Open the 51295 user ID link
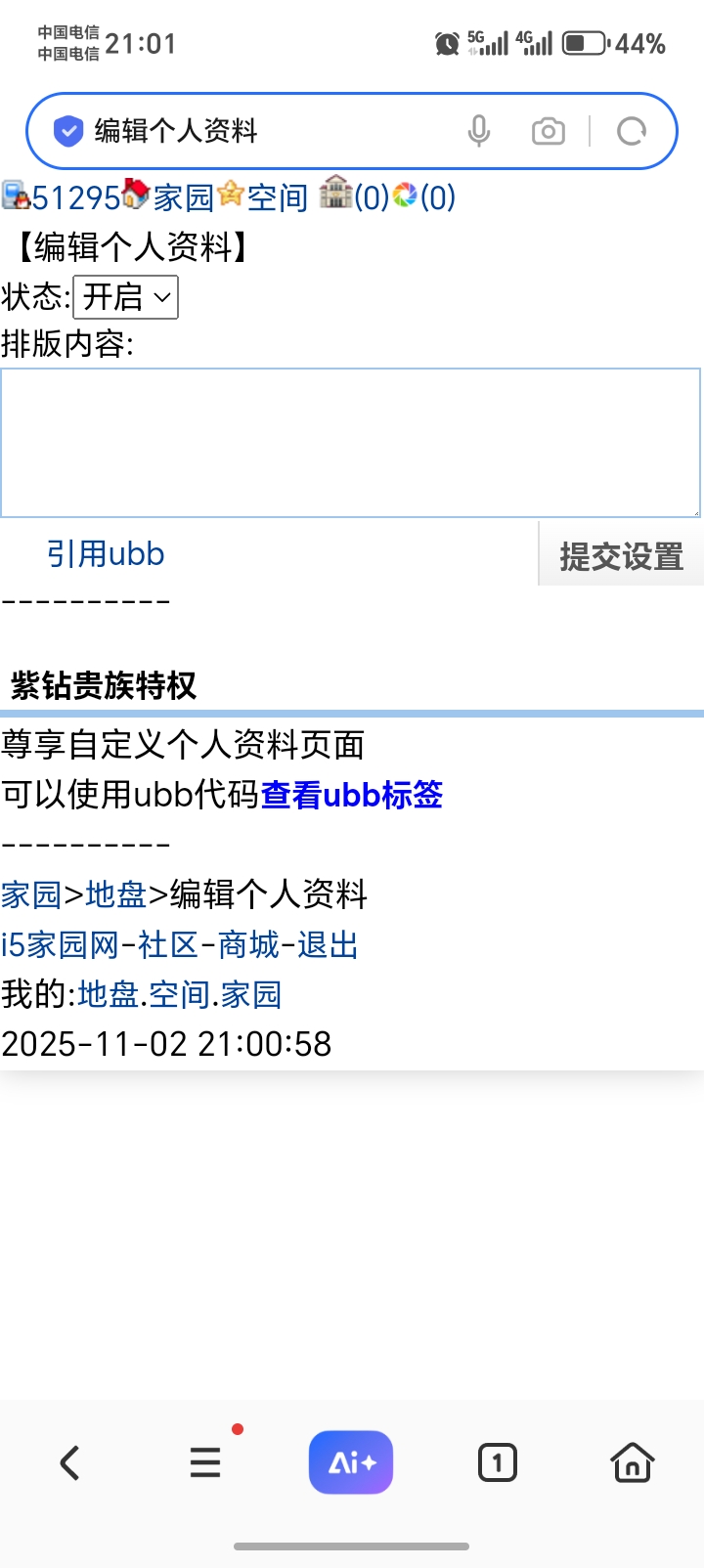The image size is (704, 1568). pyautogui.click(x=74, y=197)
